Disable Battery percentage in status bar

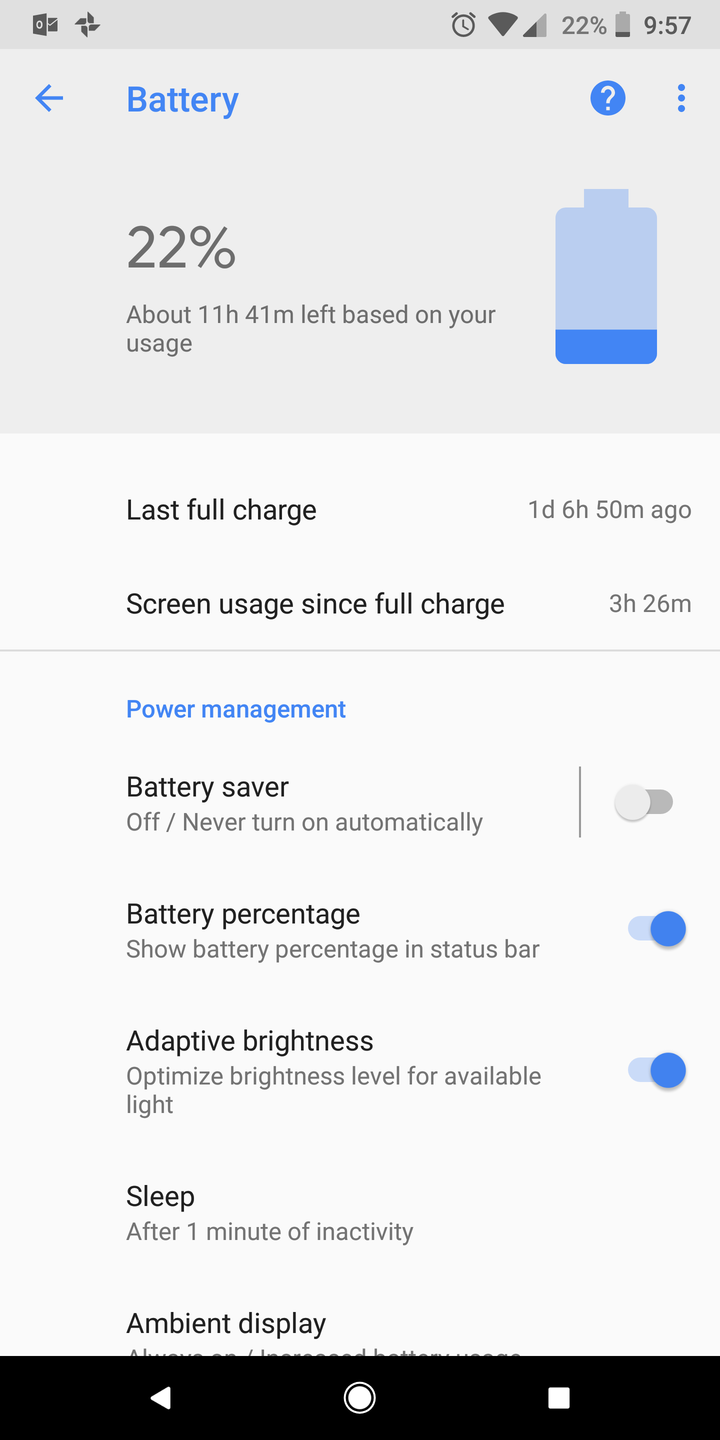[656, 929]
